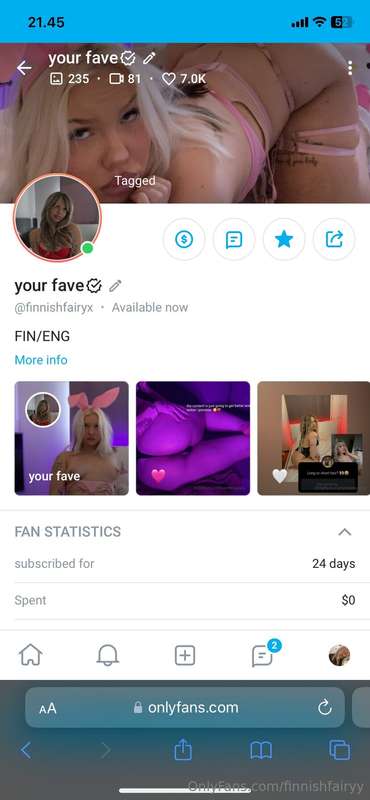Image resolution: width=370 pixels, height=800 pixels.
Task: Send a tip with the dollar icon
Action: 184,239
